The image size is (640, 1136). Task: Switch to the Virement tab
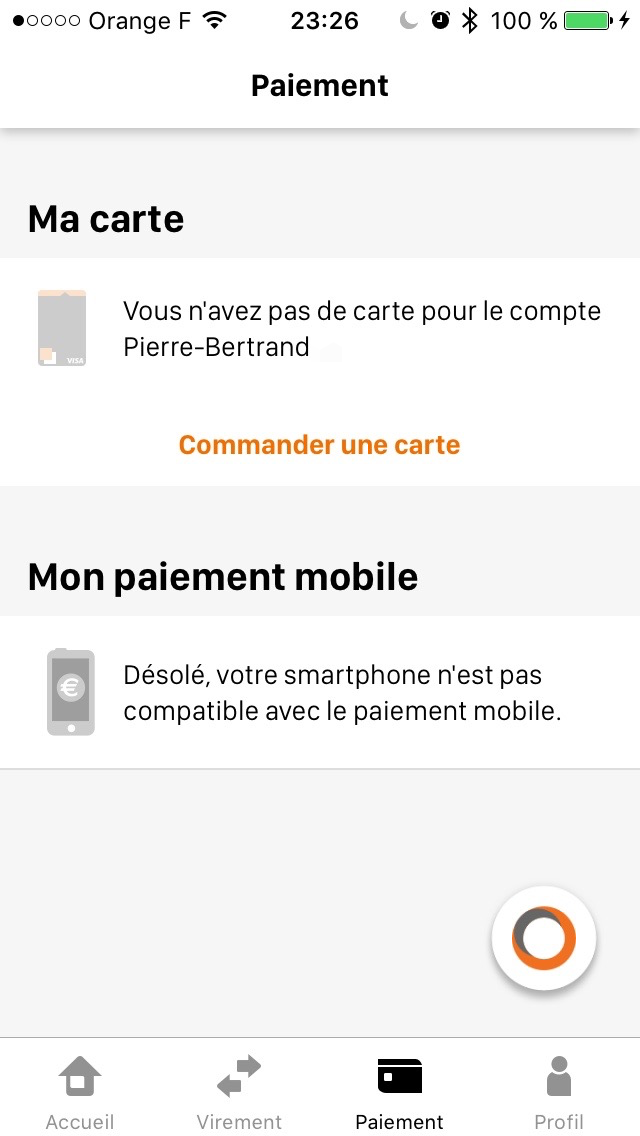[239, 1092]
